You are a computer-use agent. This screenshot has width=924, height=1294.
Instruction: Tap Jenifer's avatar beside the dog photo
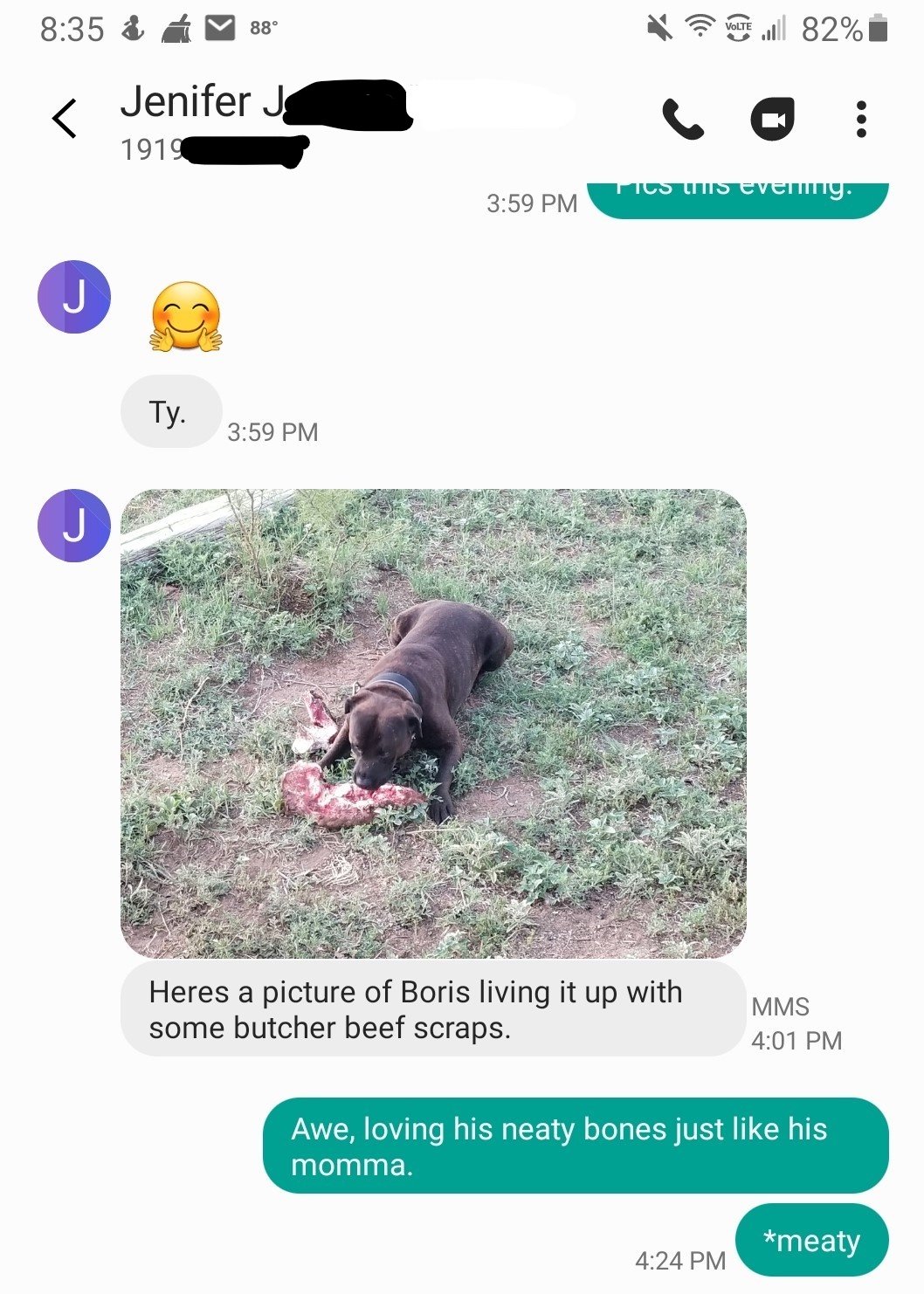[74, 526]
